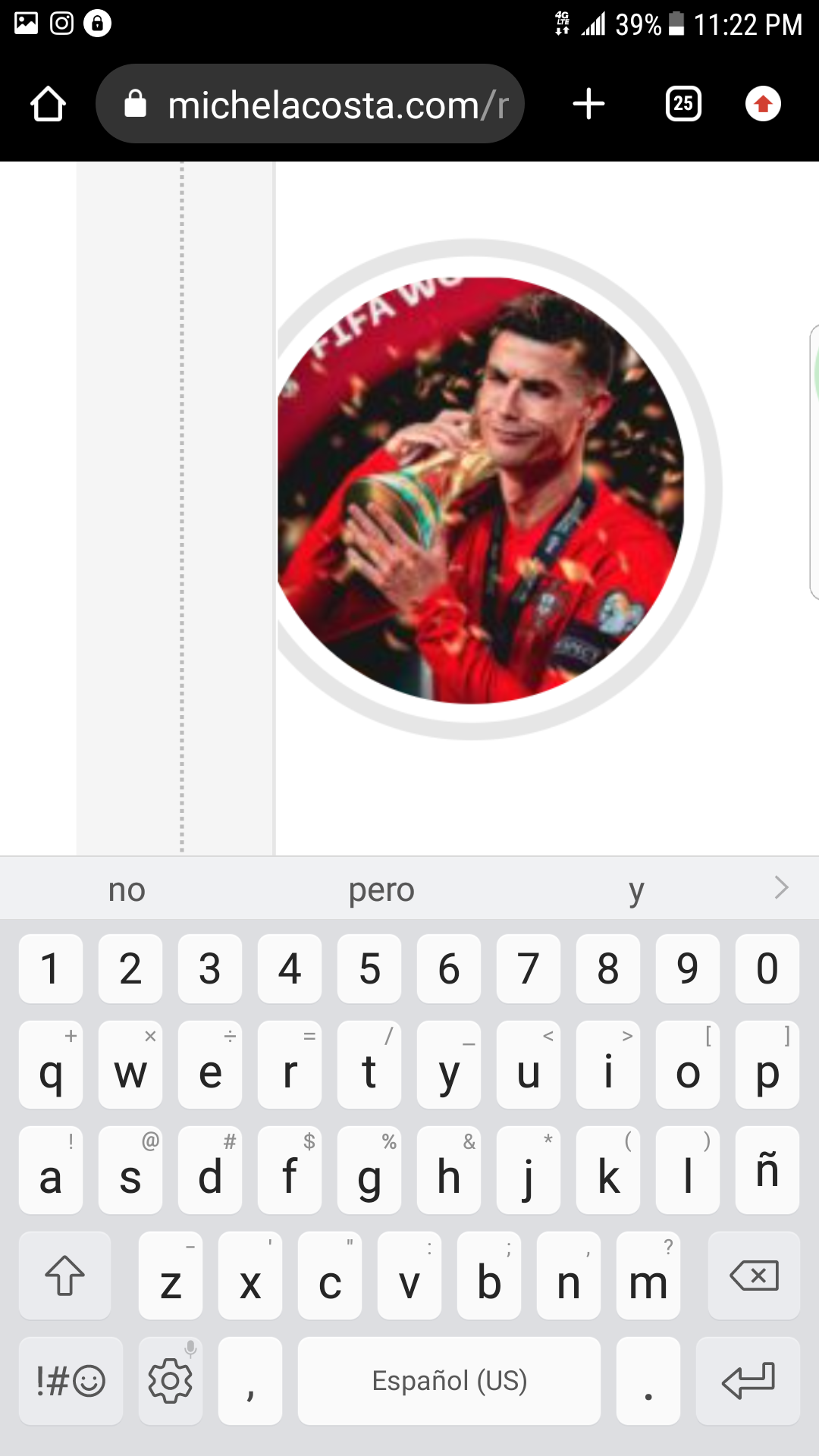Open keyboard settings gear
The width and height of the screenshot is (819, 1456).
point(171,1381)
